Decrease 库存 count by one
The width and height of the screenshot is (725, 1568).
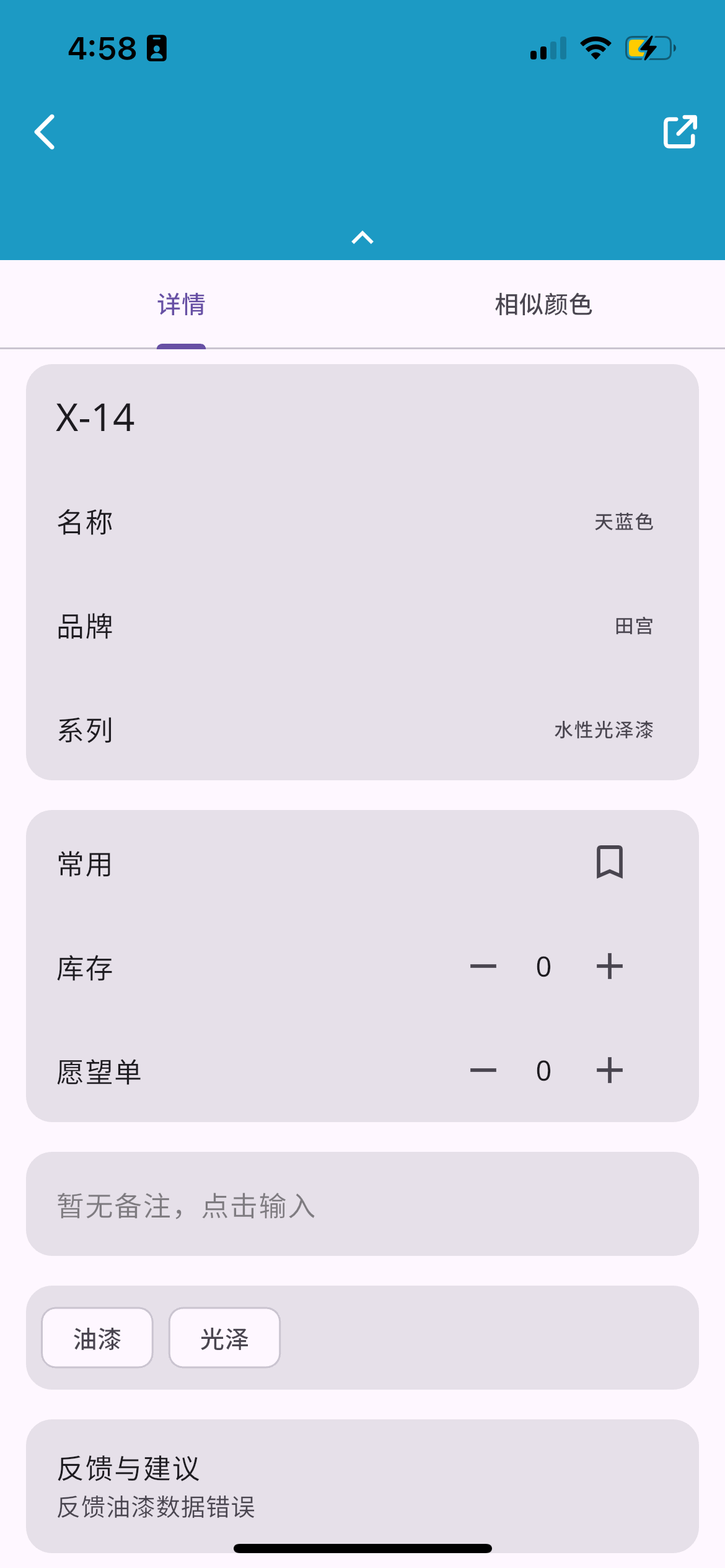click(x=483, y=967)
